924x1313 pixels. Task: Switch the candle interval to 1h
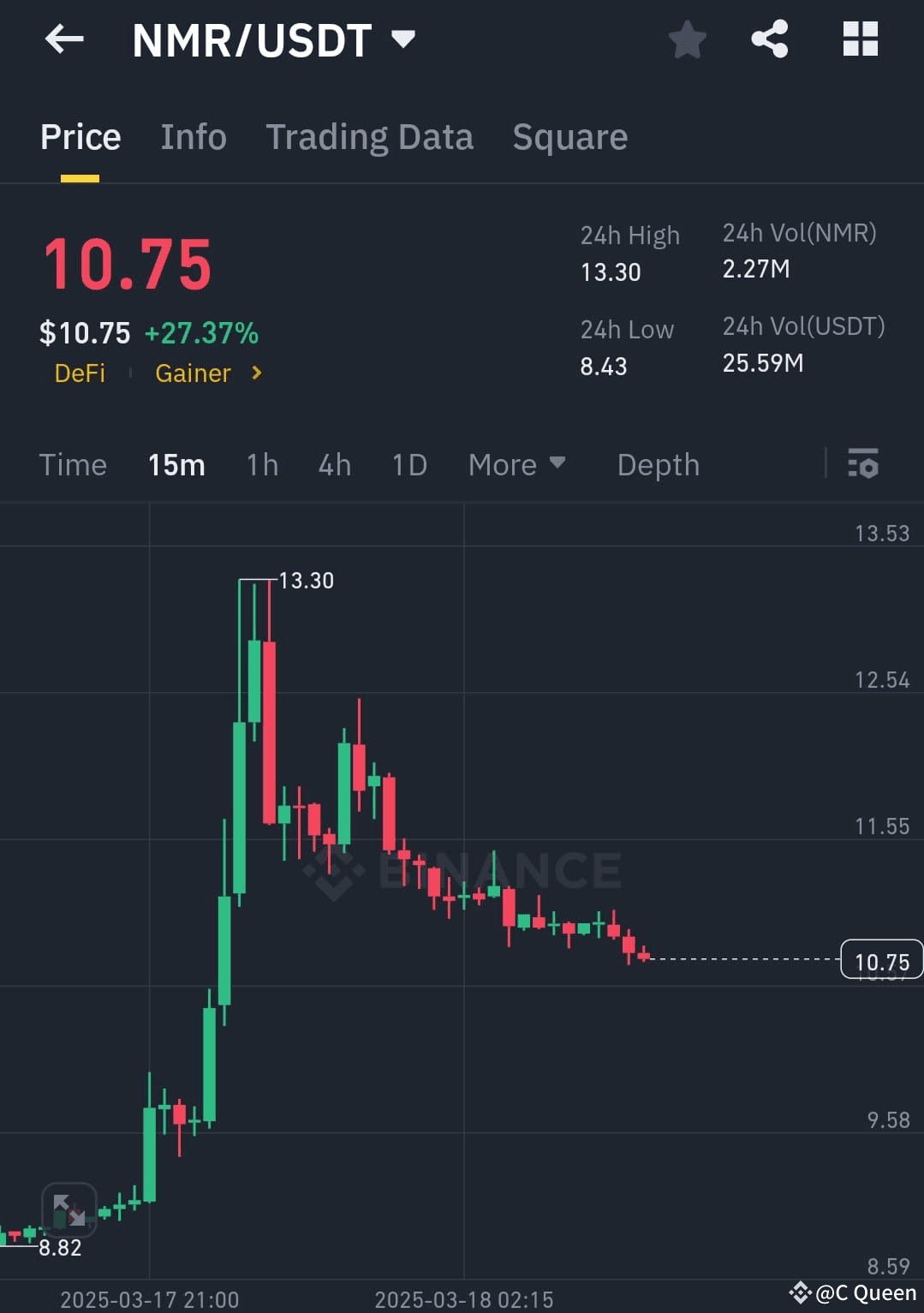coord(261,464)
